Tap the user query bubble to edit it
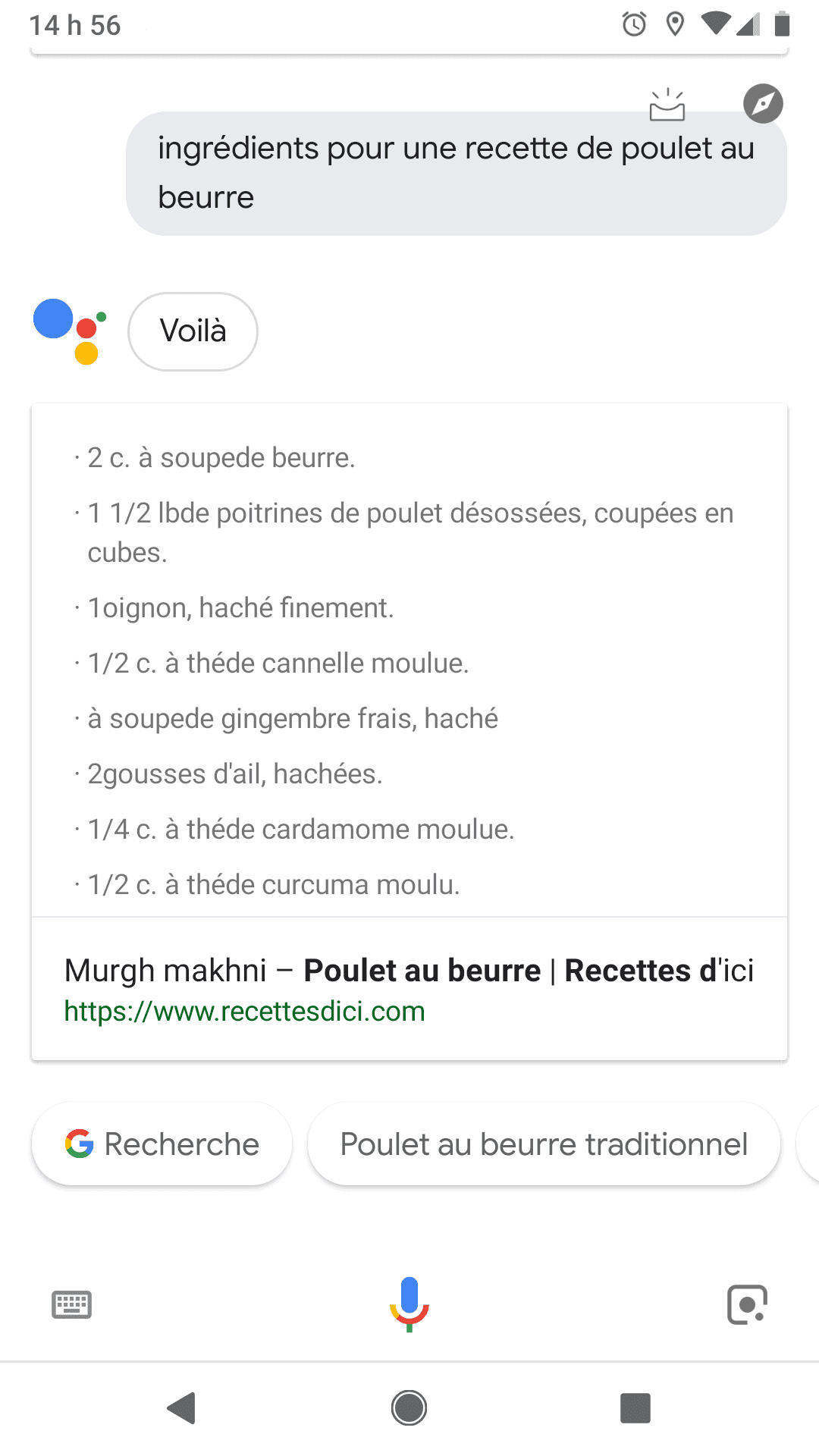The image size is (819, 1456). tap(456, 173)
